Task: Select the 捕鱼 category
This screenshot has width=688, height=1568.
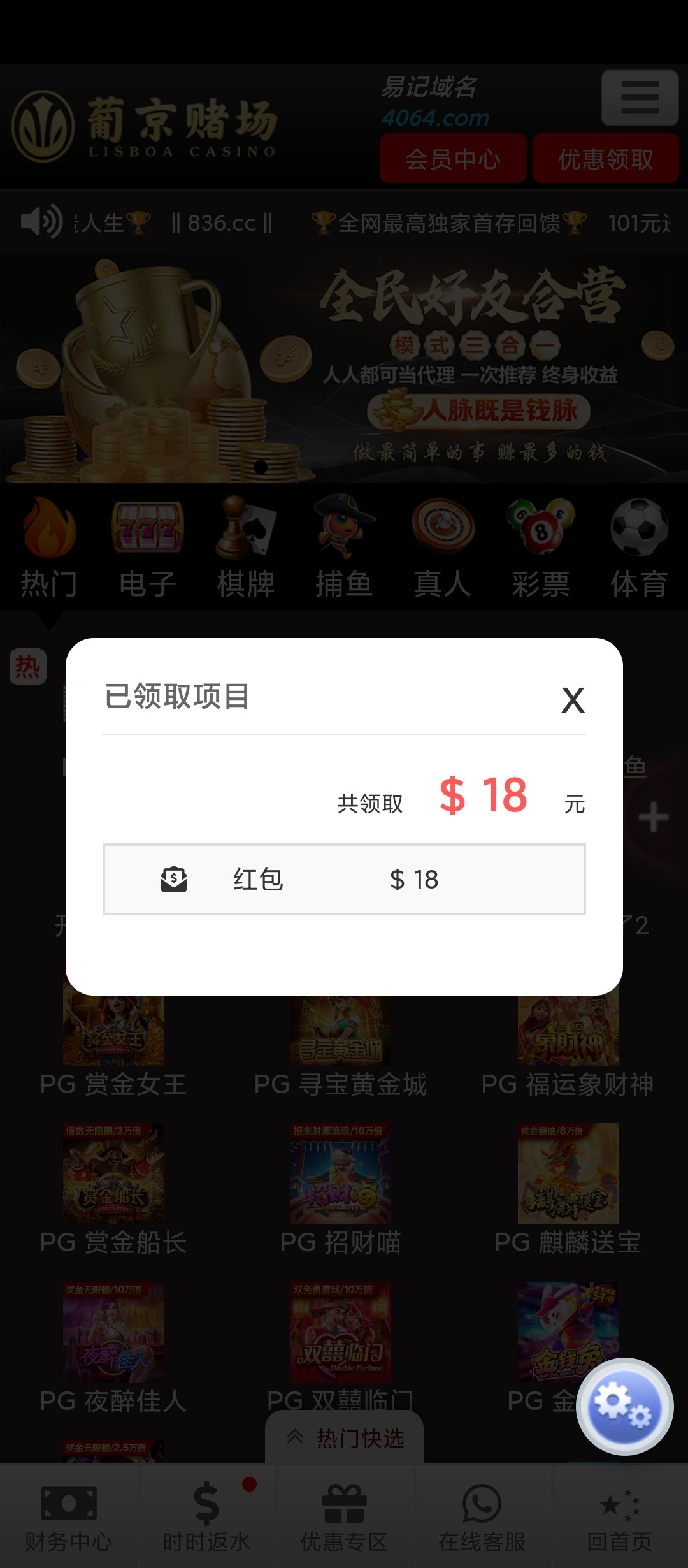Action: click(344, 548)
